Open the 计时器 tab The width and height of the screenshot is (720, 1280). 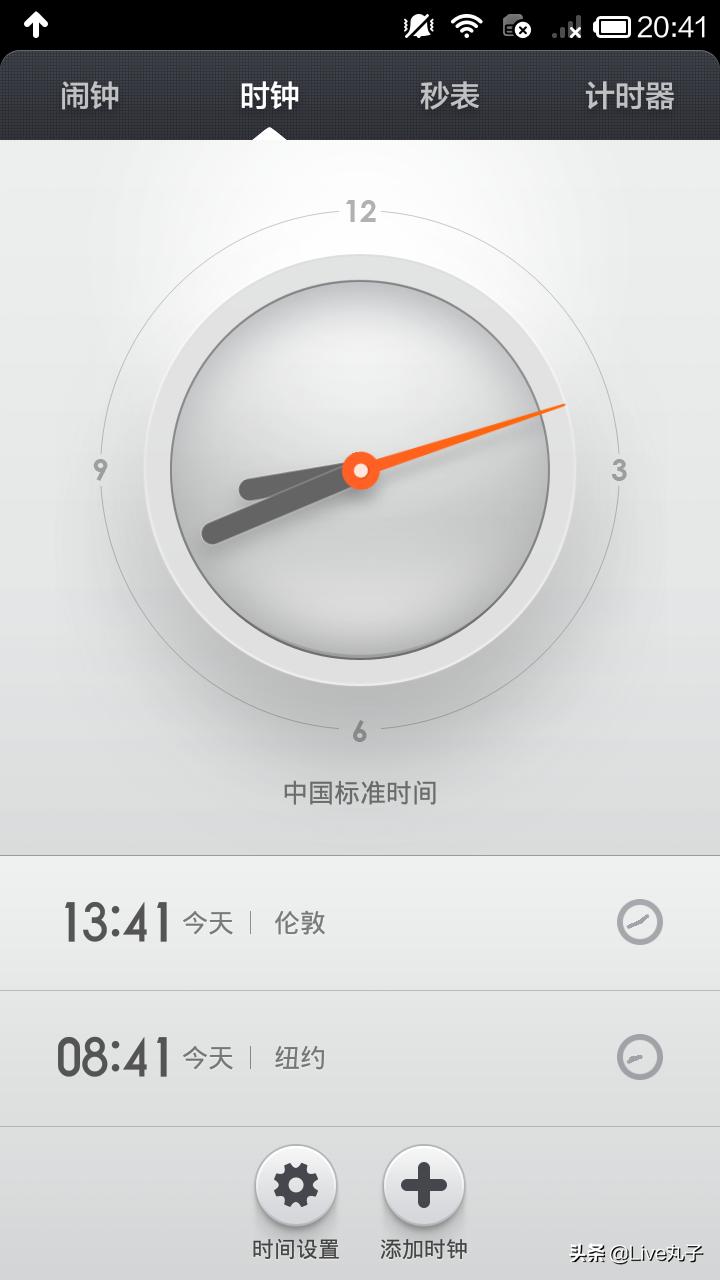click(x=630, y=95)
